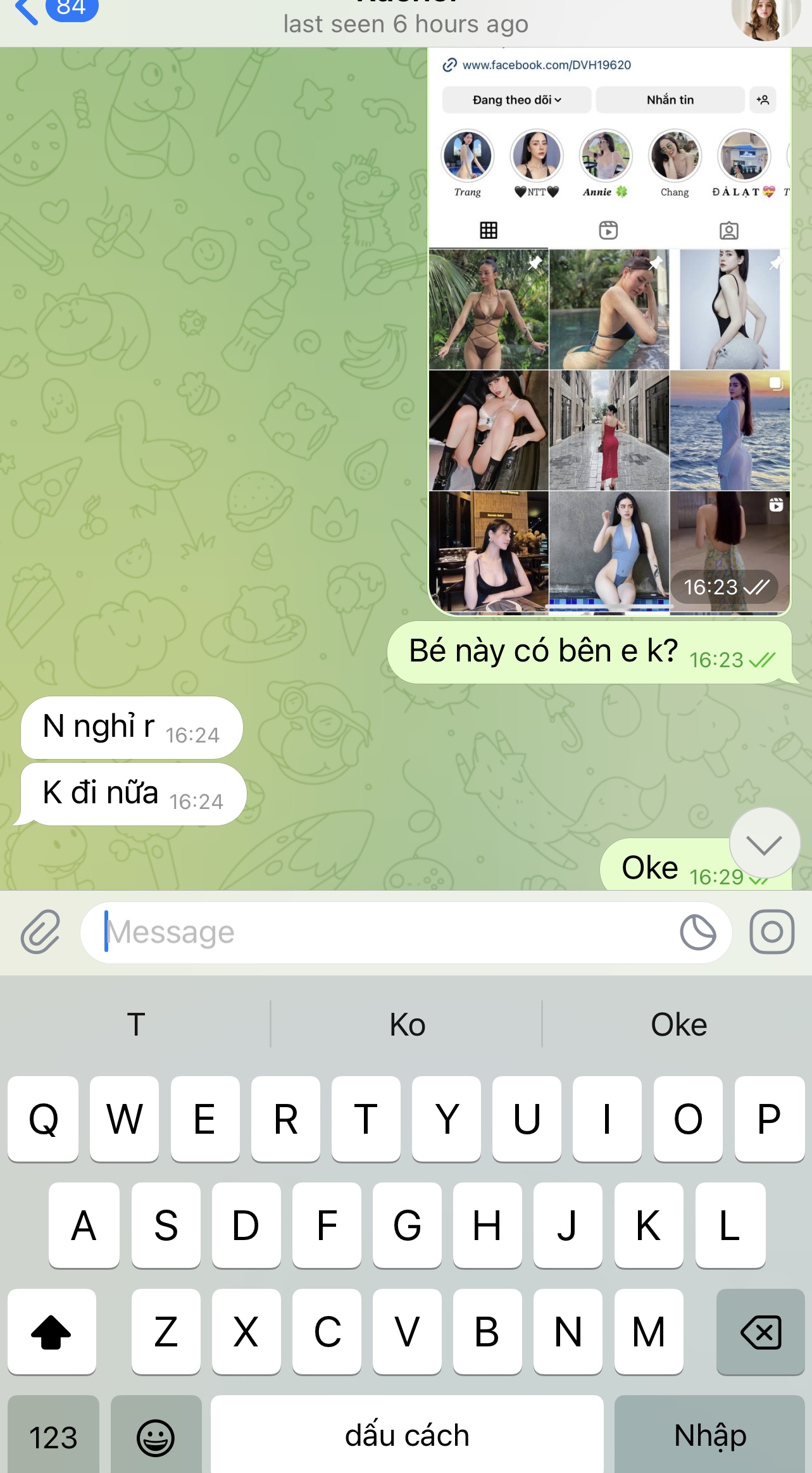Open the emoji keyboard
This screenshot has height=1473, width=812.
(156, 1436)
